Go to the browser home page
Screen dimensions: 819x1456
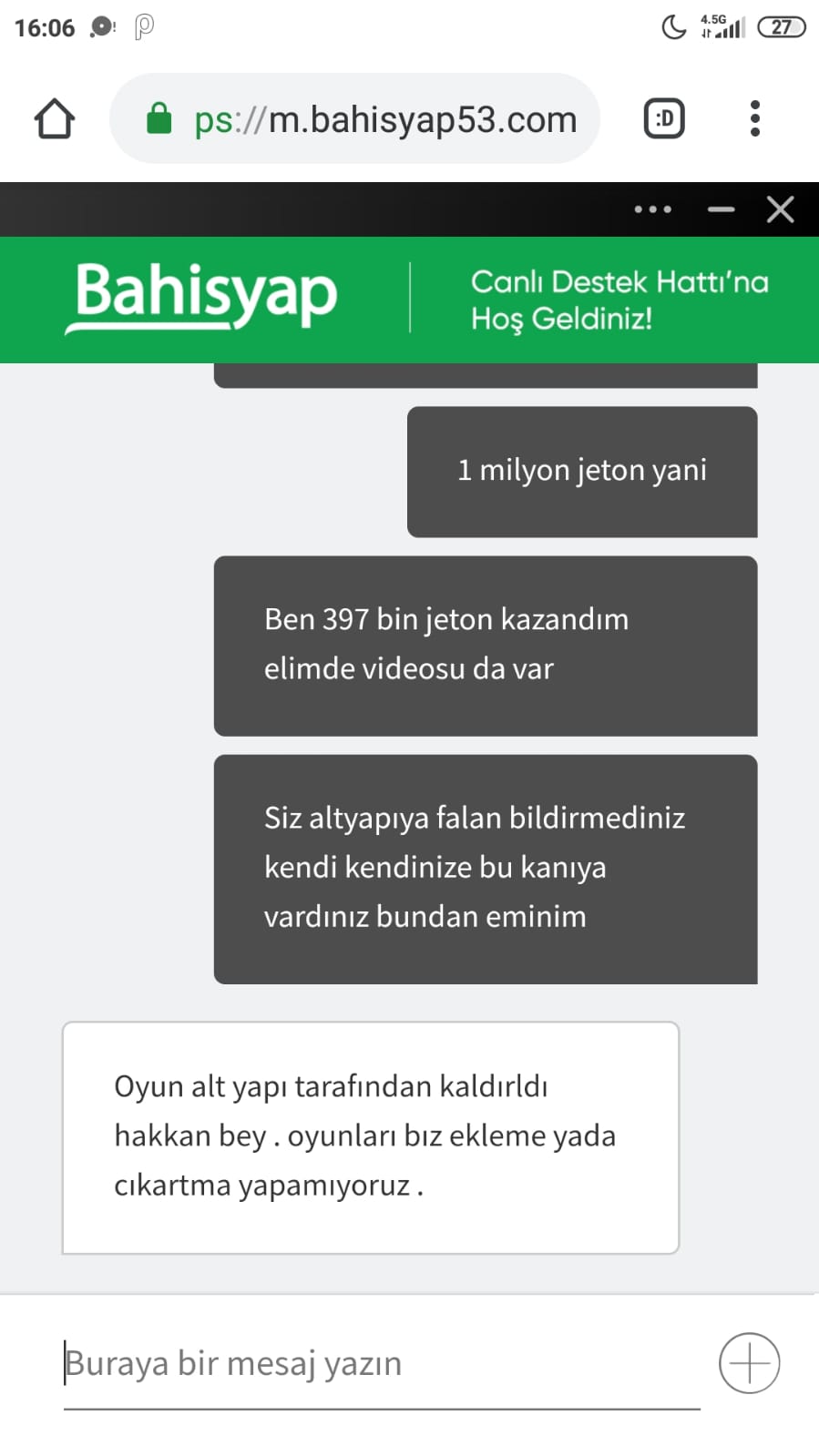(x=55, y=118)
